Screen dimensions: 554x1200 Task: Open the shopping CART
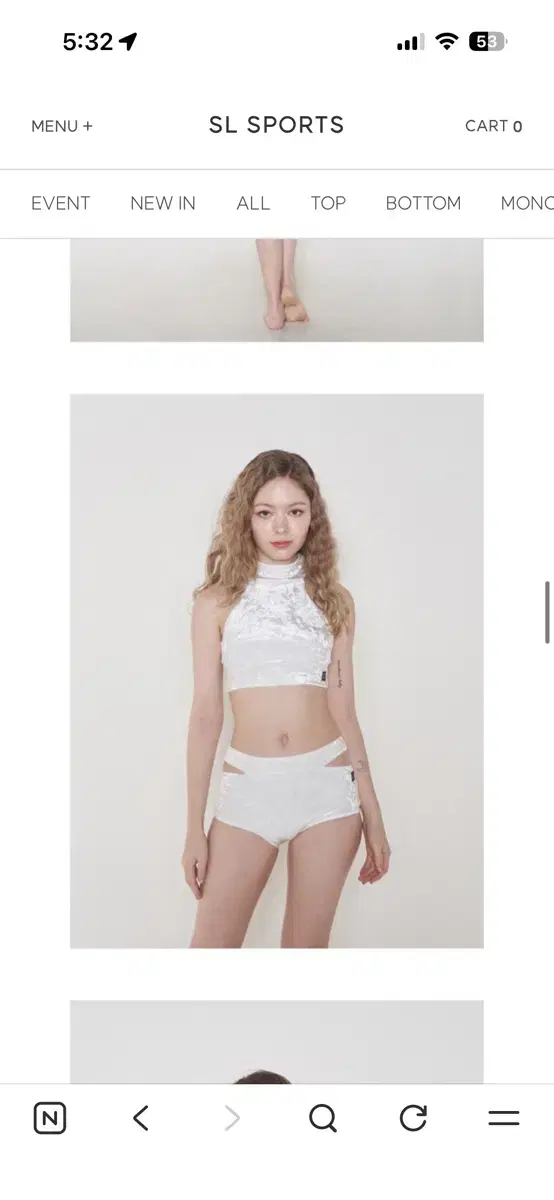pyautogui.click(x=493, y=126)
